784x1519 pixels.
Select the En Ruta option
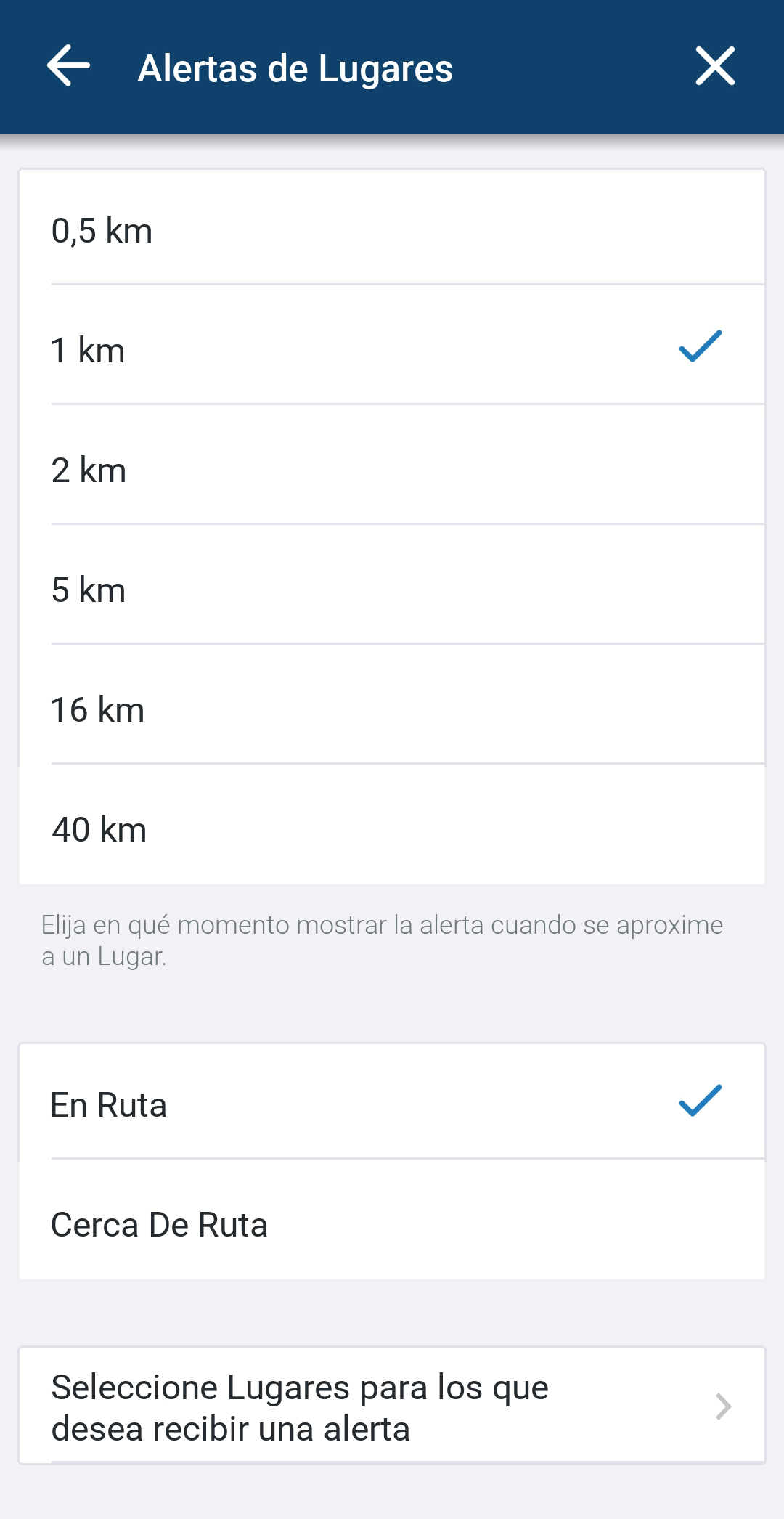click(x=392, y=1104)
